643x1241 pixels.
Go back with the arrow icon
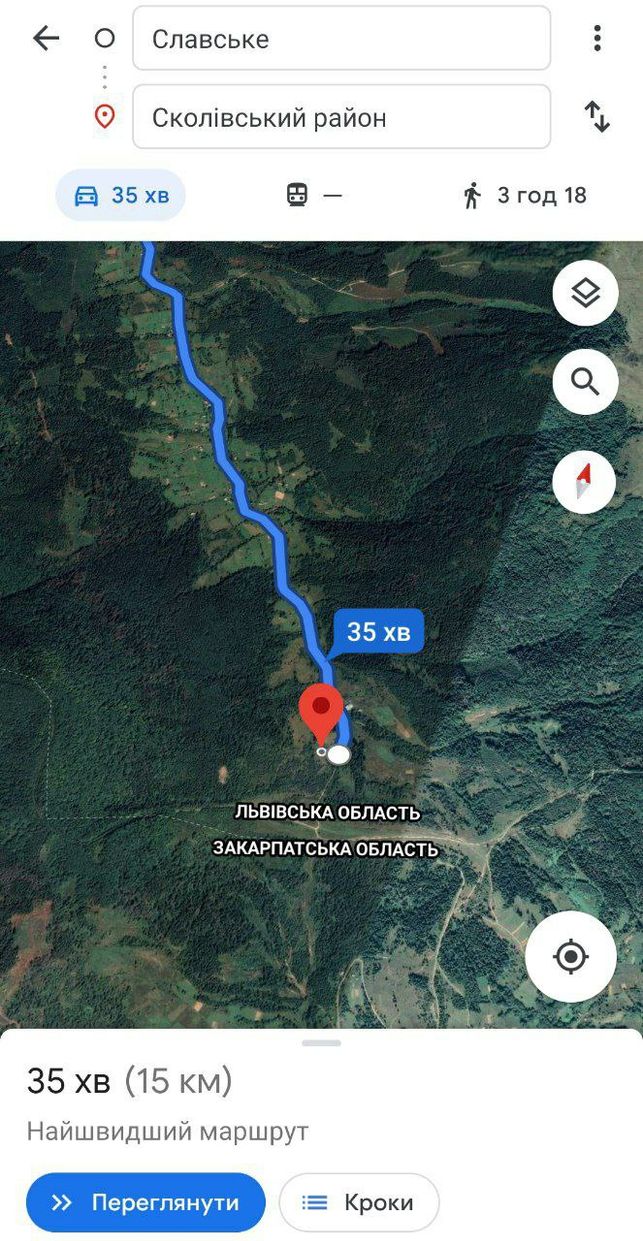46,39
